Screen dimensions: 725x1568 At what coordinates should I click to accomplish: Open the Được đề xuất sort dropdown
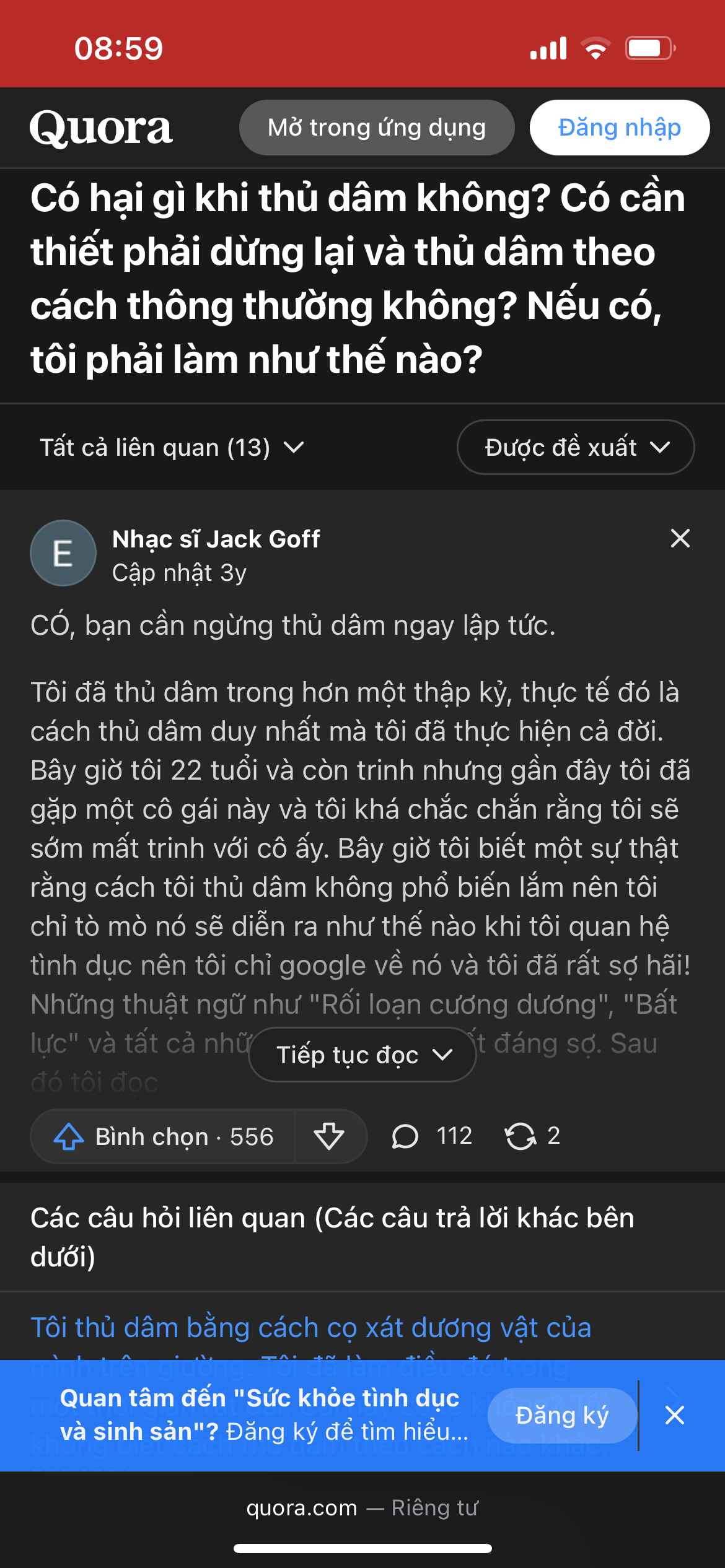pyautogui.click(x=576, y=447)
